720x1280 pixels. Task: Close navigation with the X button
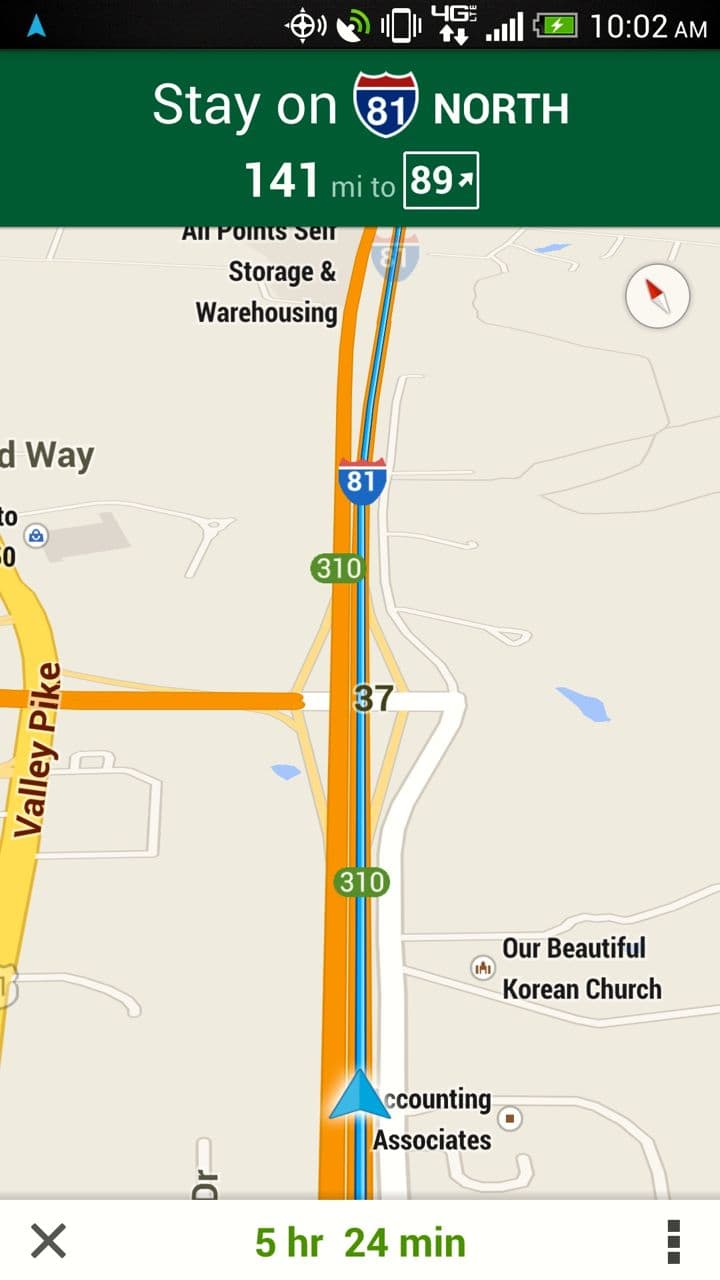click(x=48, y=1241)
